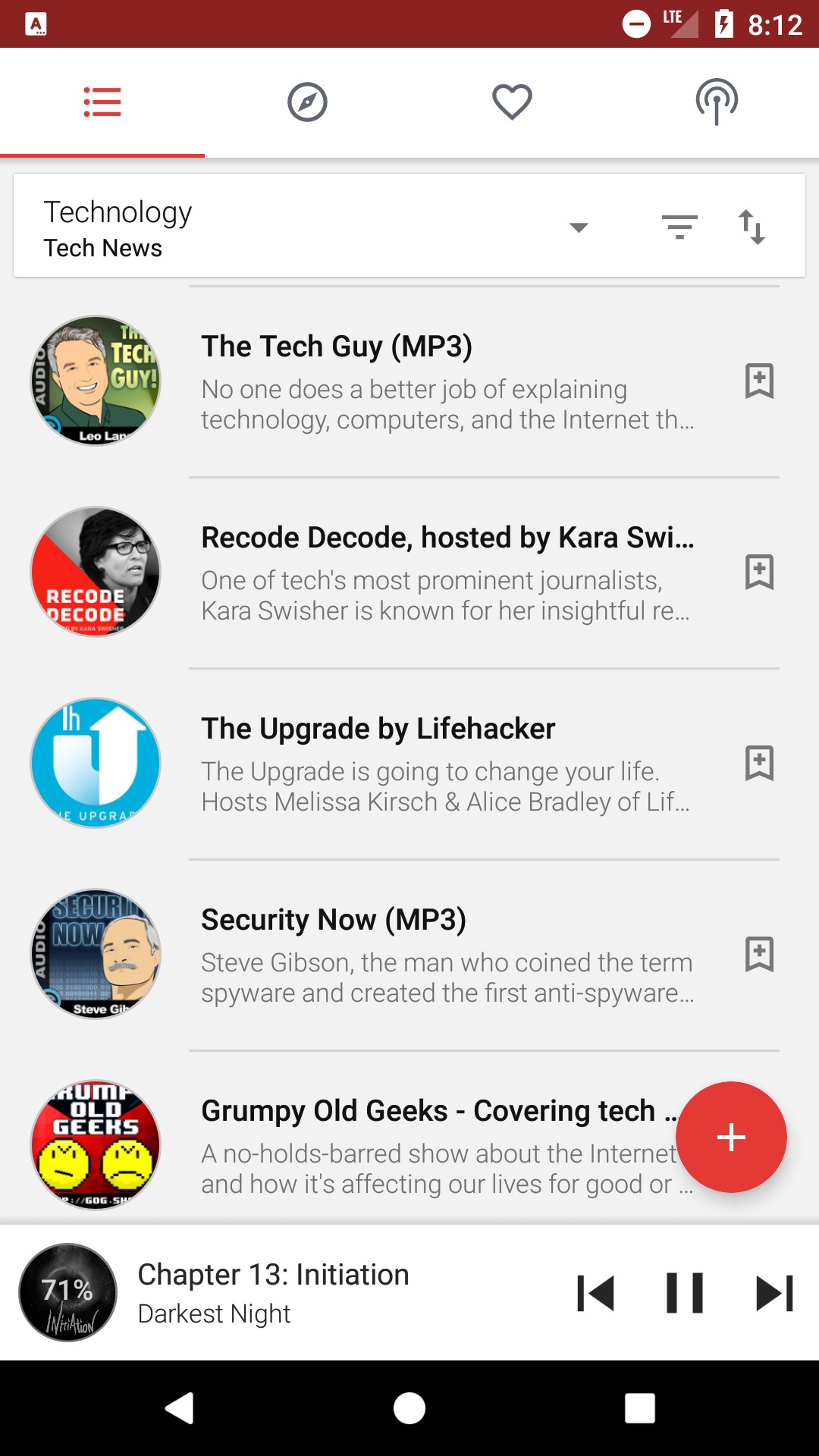This screenshot has width=819, height=1456.
Task: Switch to the podcast antenna tab
Action: [x=717, y=102]
